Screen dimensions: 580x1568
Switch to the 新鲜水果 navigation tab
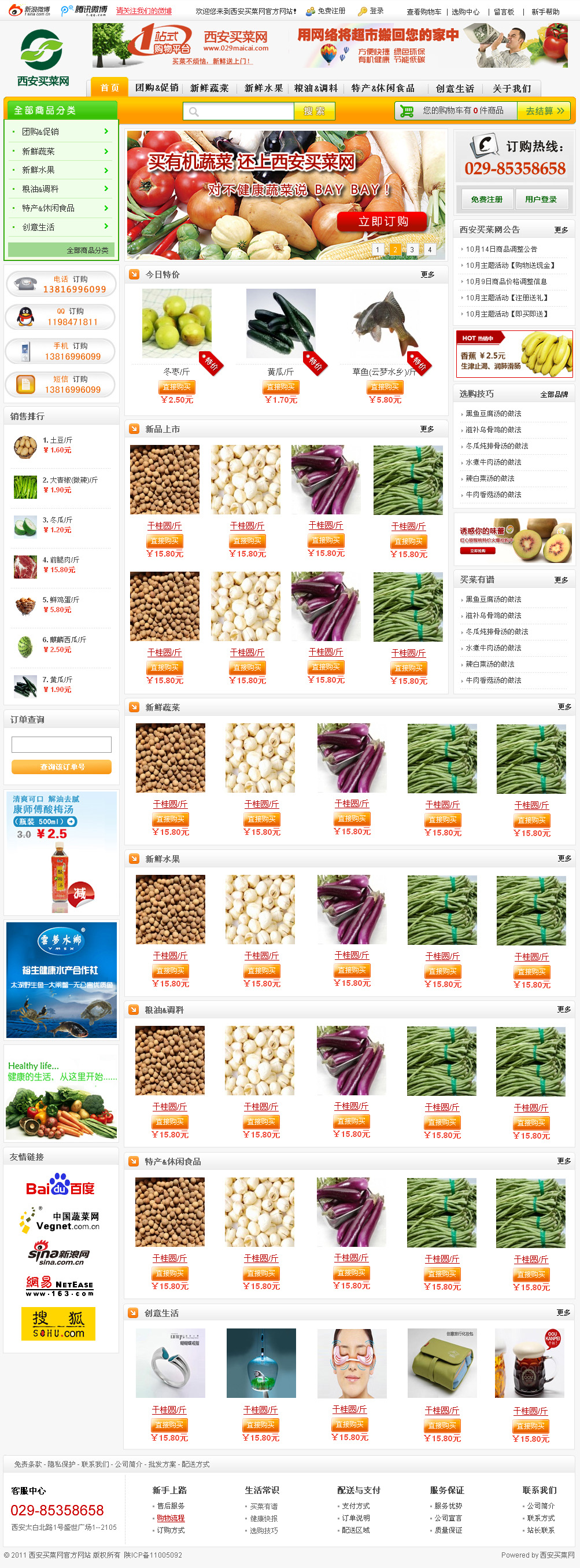264,87
